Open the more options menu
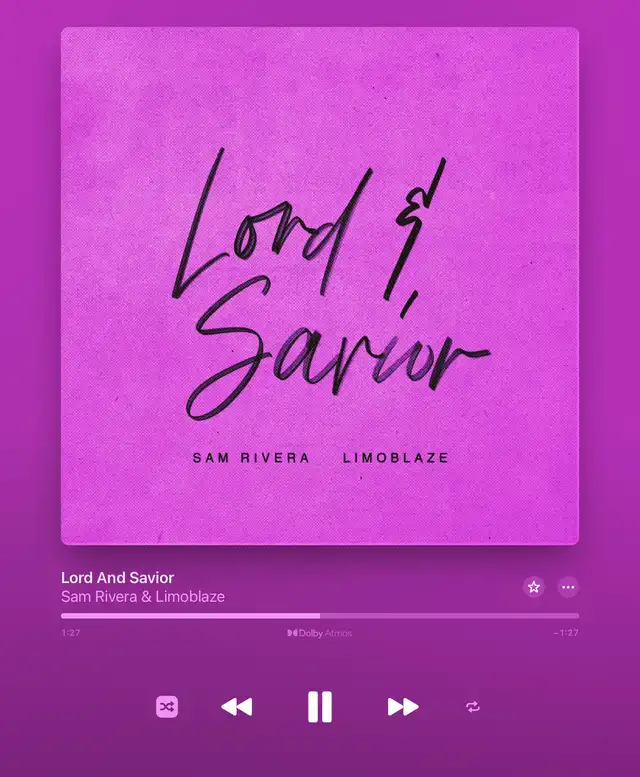640x777 pixels. click(568, 587)
